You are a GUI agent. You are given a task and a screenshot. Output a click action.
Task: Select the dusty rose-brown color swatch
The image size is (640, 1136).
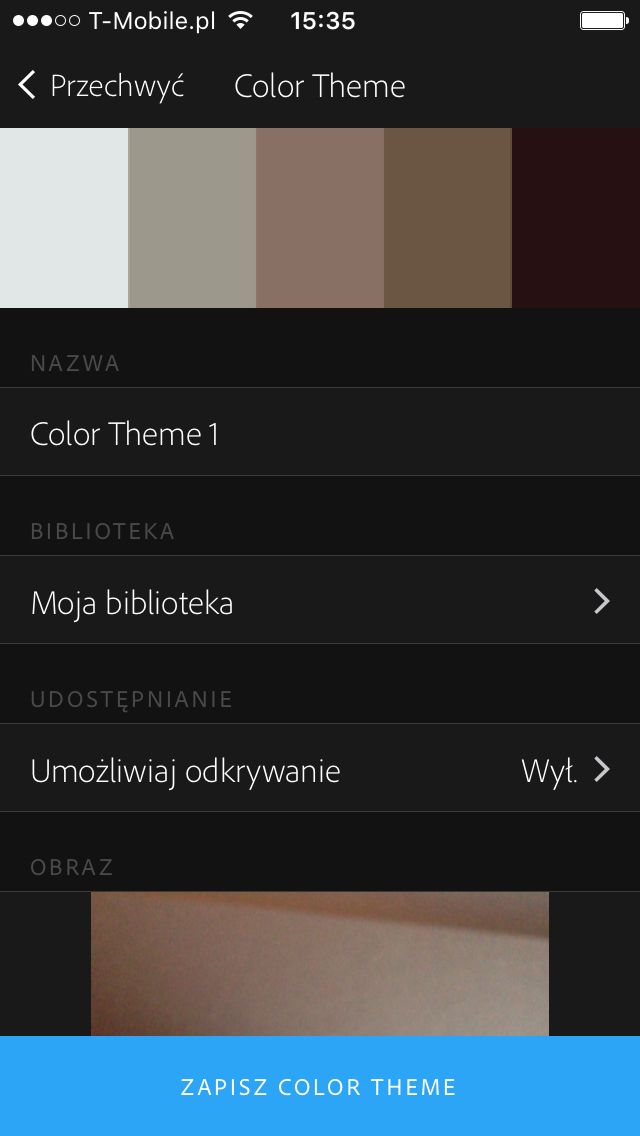coord(320,217)
